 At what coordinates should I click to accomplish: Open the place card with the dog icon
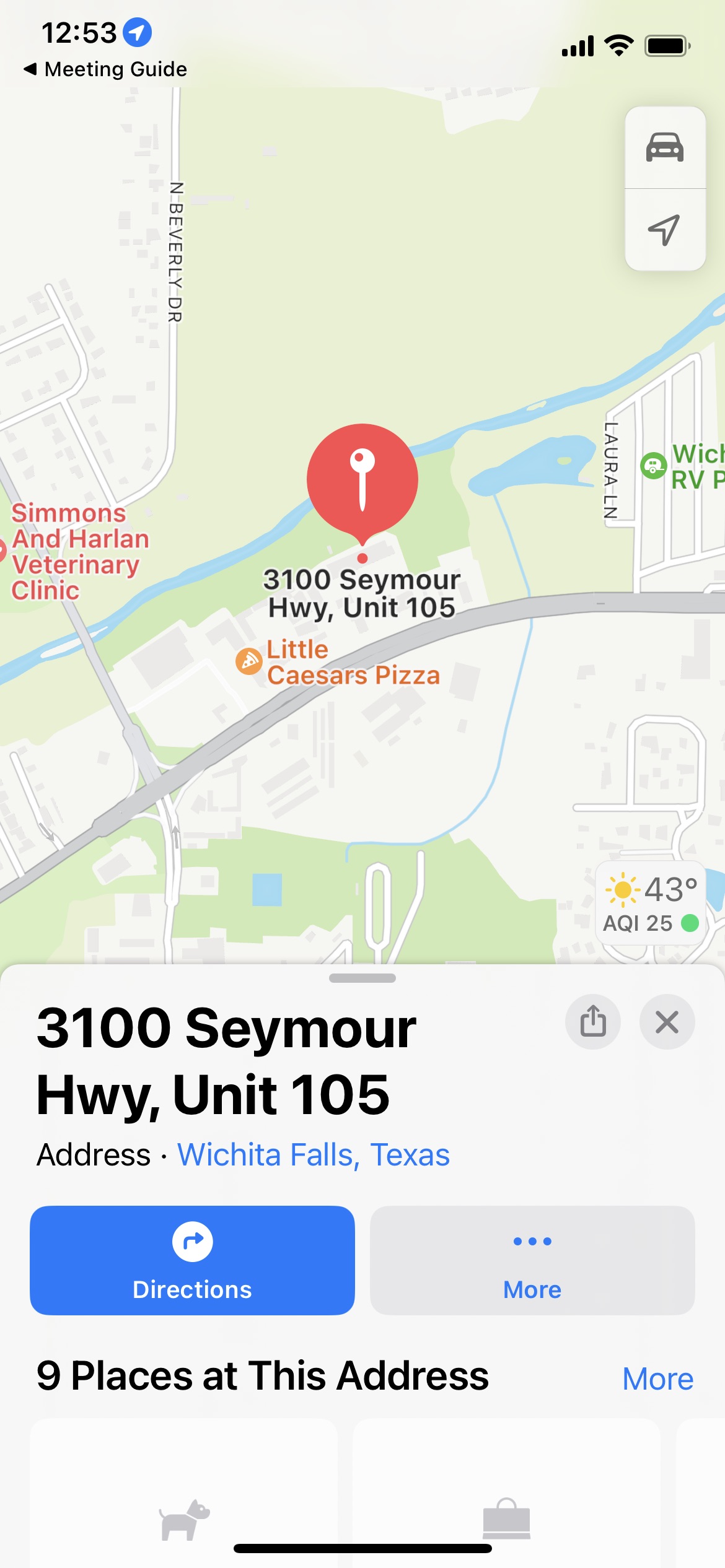184,1492
